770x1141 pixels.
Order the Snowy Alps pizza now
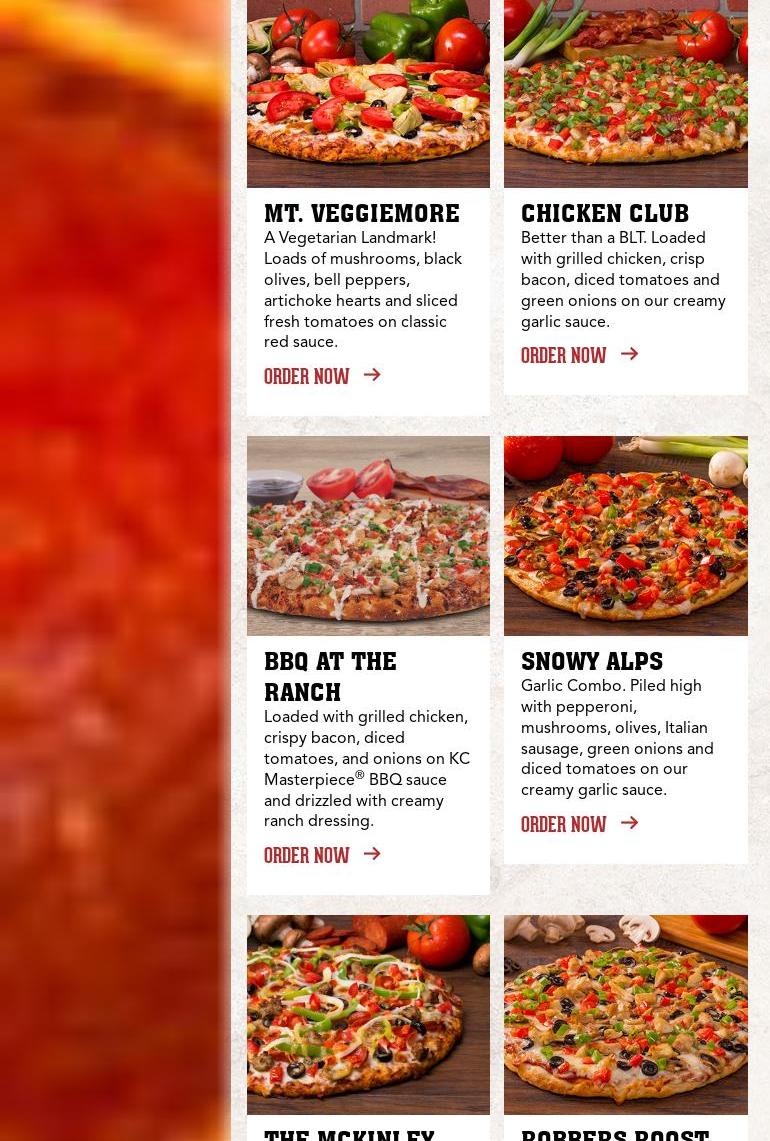tap(578, 825)
